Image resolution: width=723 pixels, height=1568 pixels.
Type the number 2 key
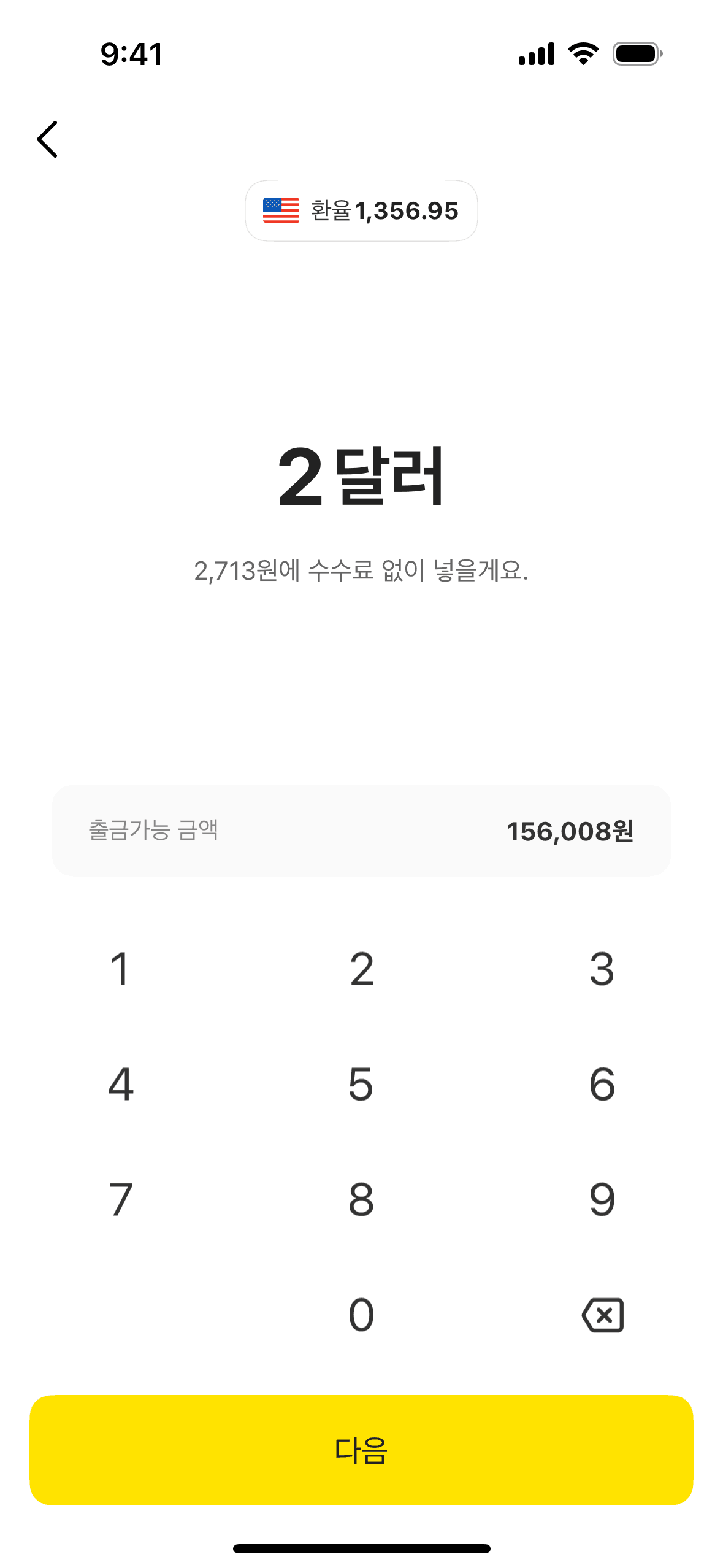(x=361, y=969)
